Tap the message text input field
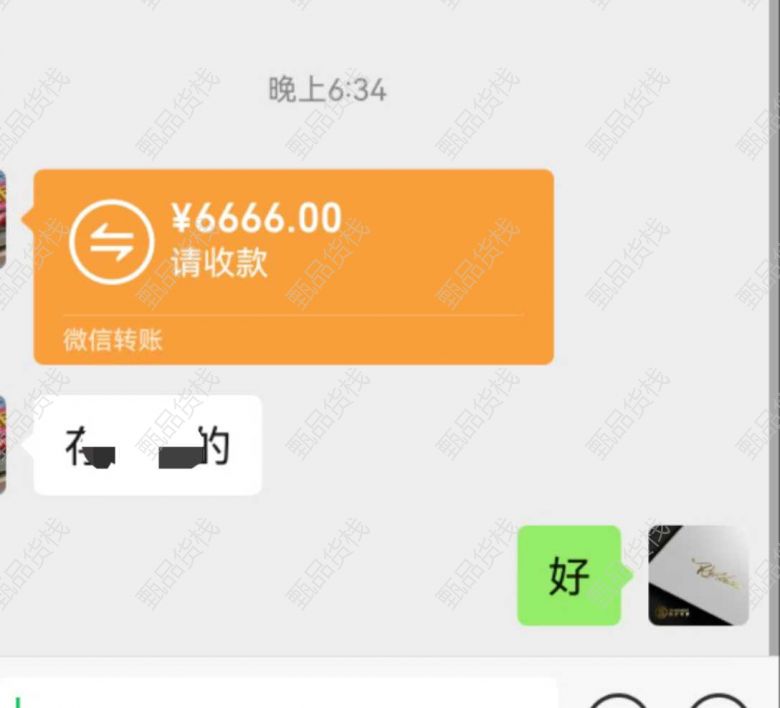Viewport: 780px width, 708px height. point(280,693)
